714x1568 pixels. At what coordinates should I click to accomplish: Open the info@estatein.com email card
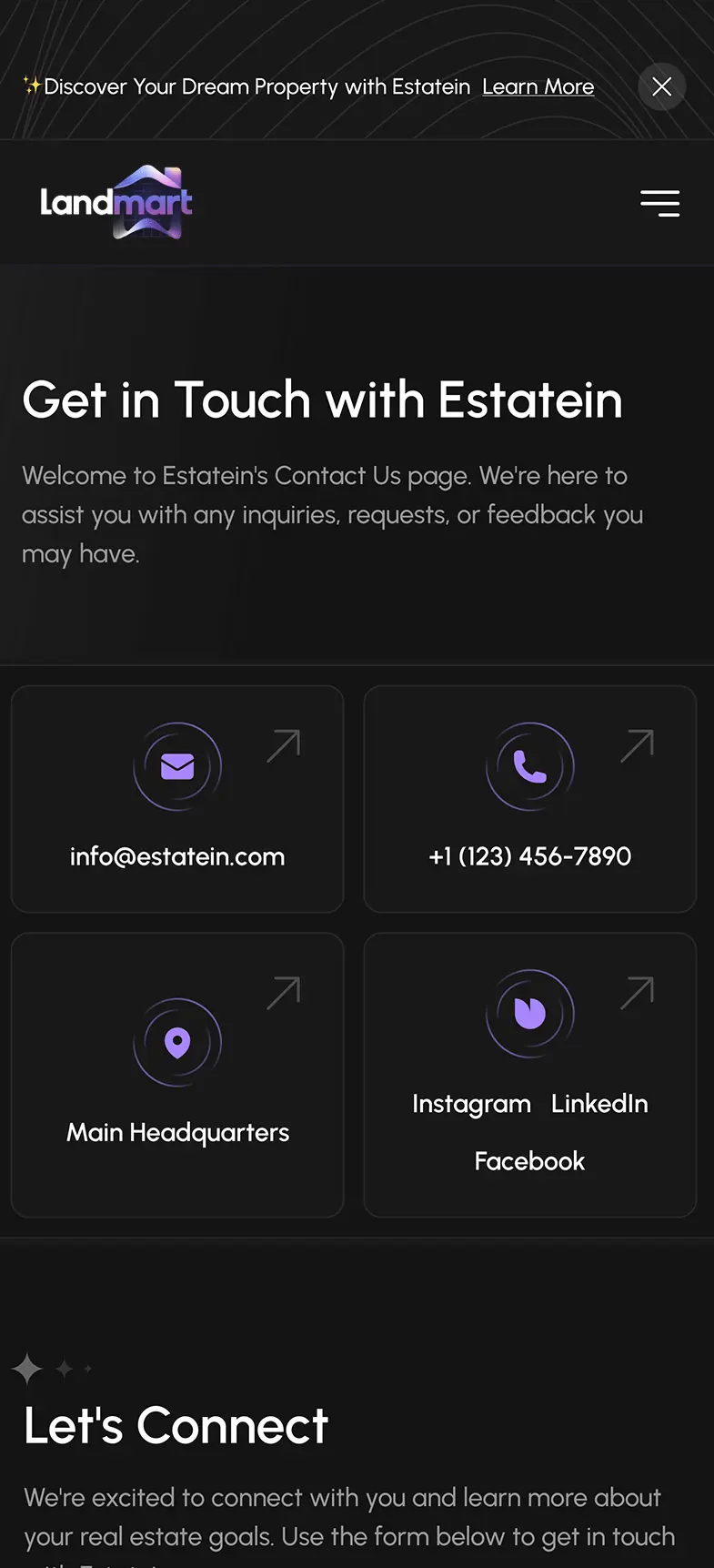[x=177, y=799]
